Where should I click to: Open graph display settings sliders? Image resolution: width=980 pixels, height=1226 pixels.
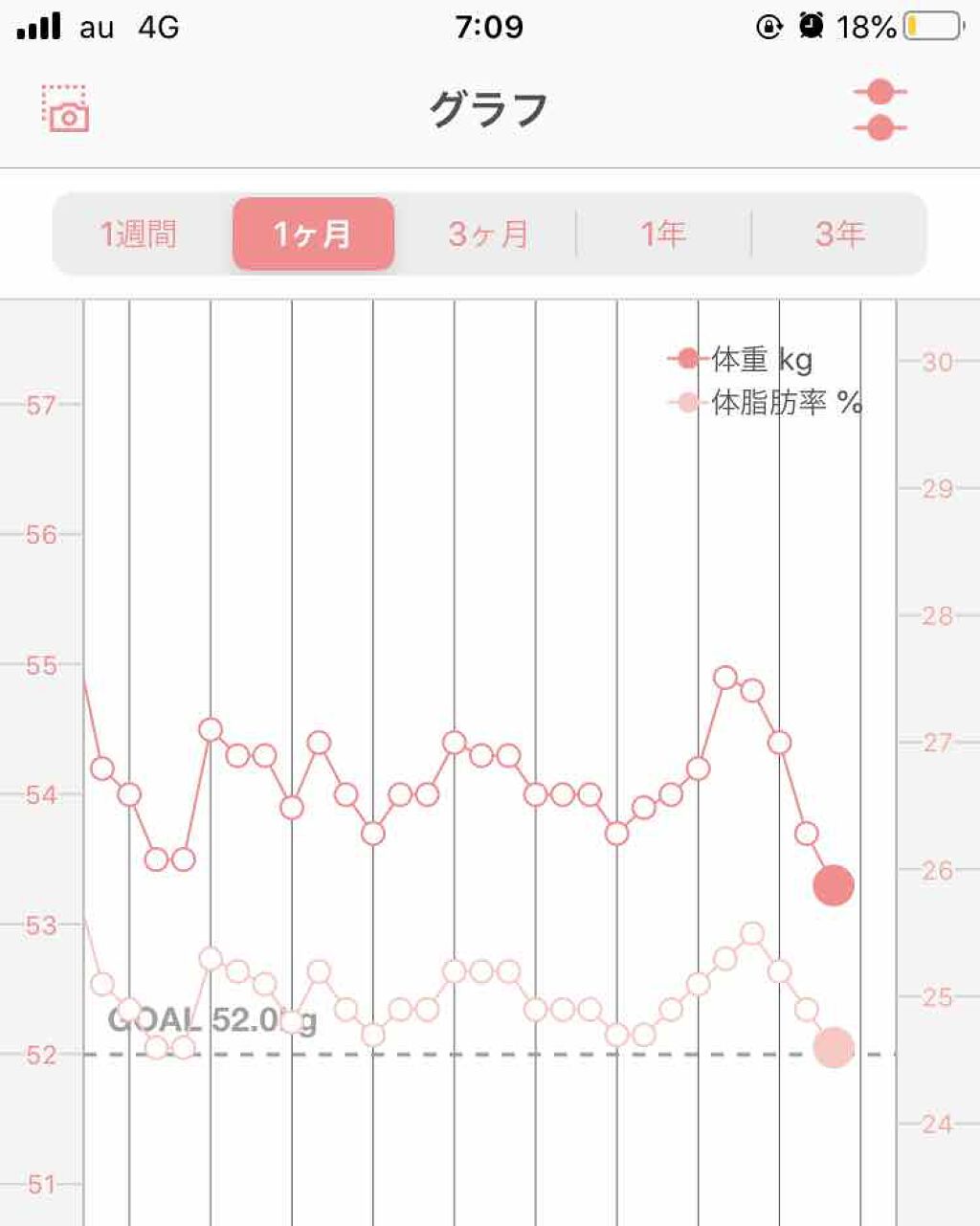pos(880,109)
